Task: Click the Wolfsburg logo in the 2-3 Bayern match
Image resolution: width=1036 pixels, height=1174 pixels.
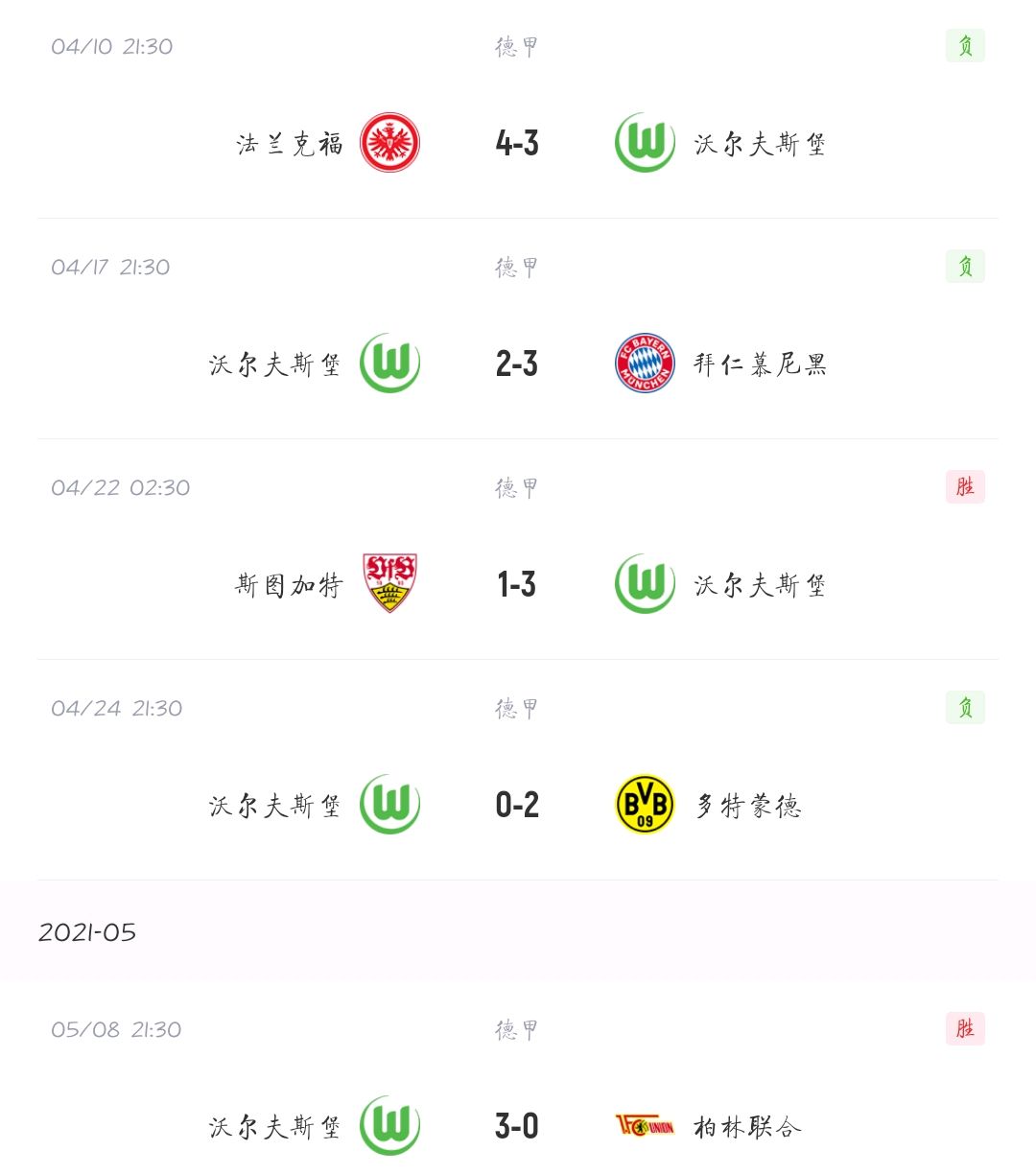Action: click(391, 363)
